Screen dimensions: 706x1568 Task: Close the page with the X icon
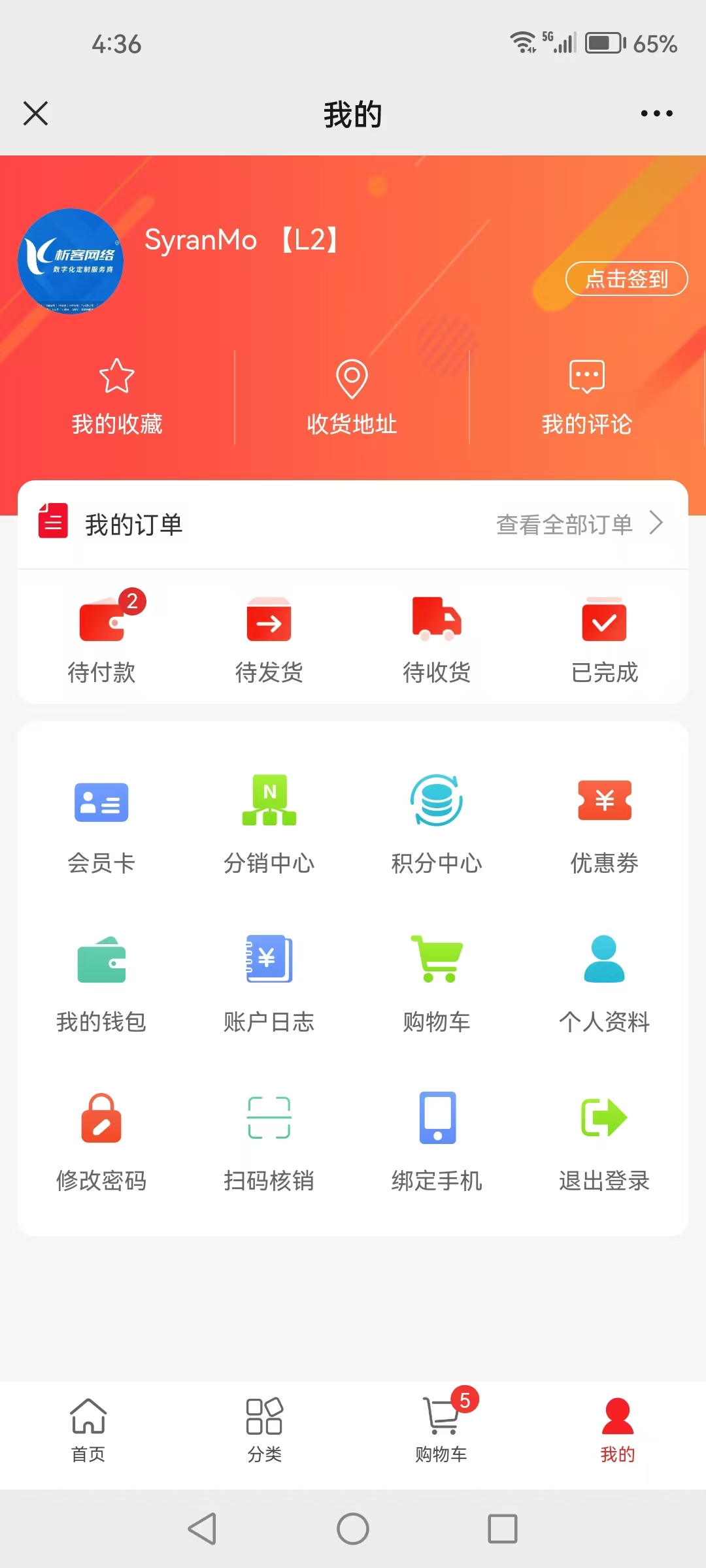click(36, 113)
